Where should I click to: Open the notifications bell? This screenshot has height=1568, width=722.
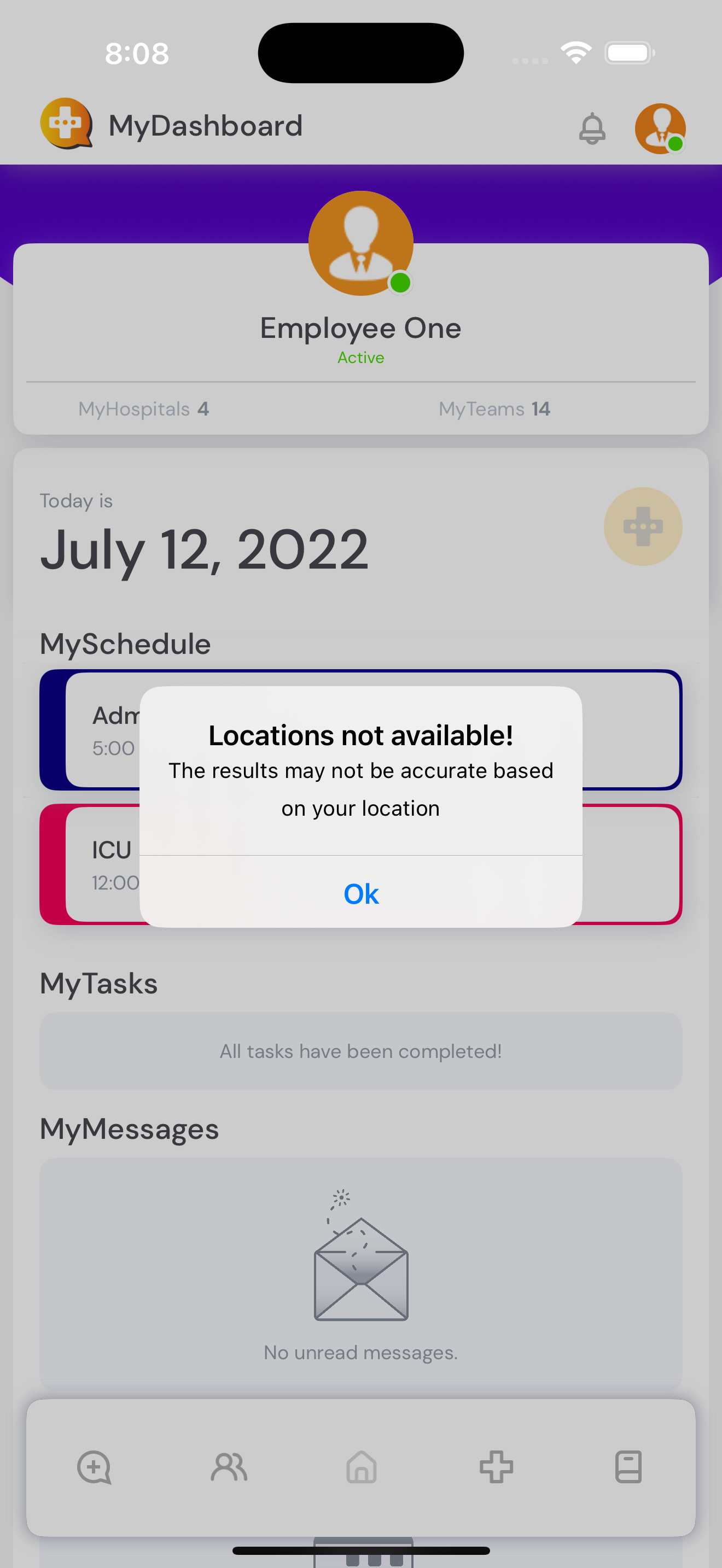(592, 128)
